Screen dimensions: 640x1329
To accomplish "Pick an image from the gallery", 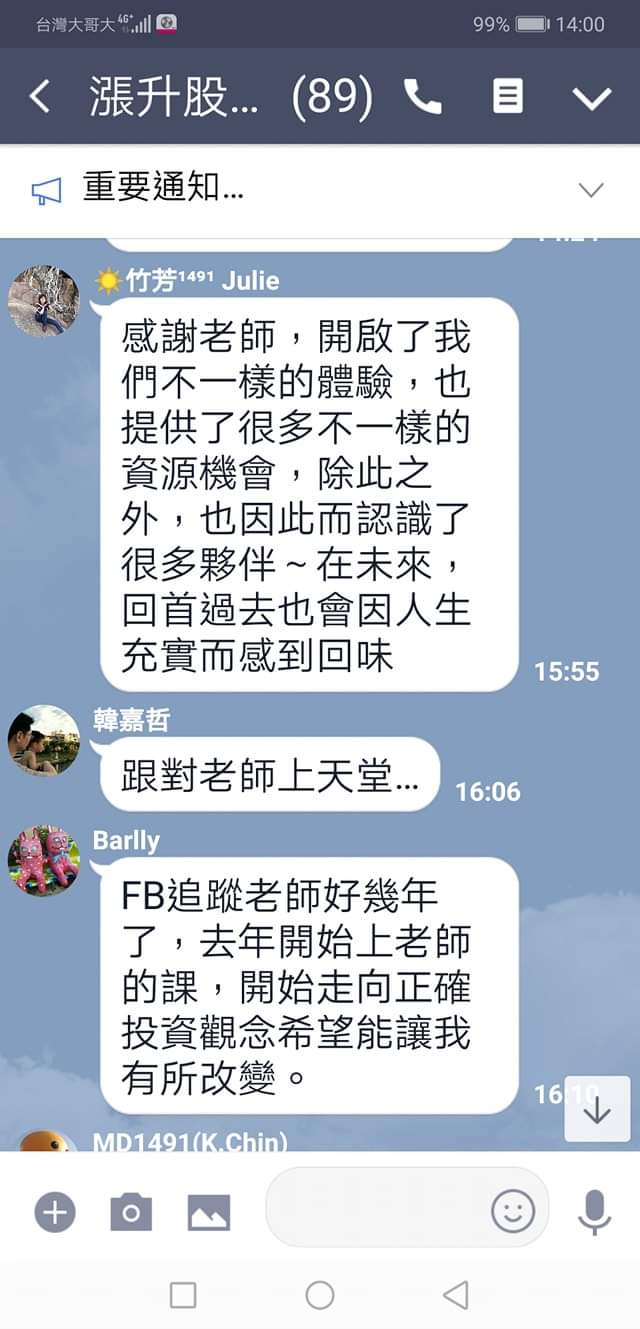I will pos(209,1213).
